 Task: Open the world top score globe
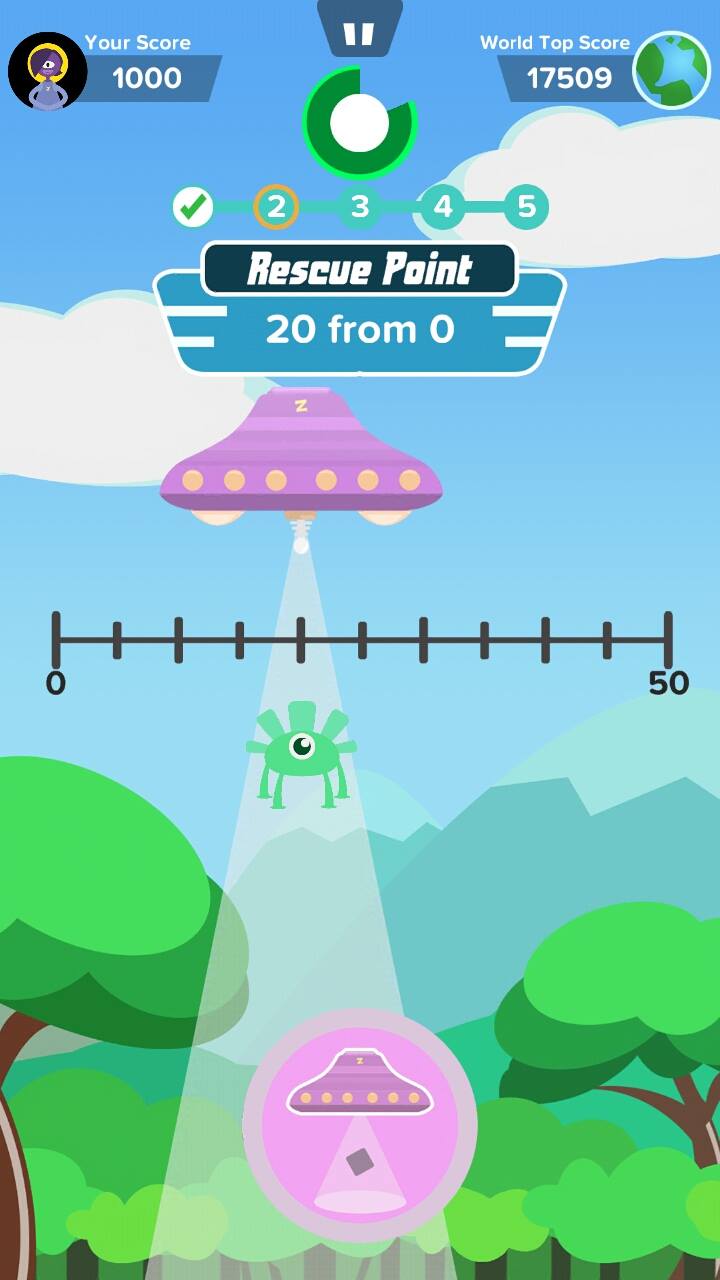(671, 71)
